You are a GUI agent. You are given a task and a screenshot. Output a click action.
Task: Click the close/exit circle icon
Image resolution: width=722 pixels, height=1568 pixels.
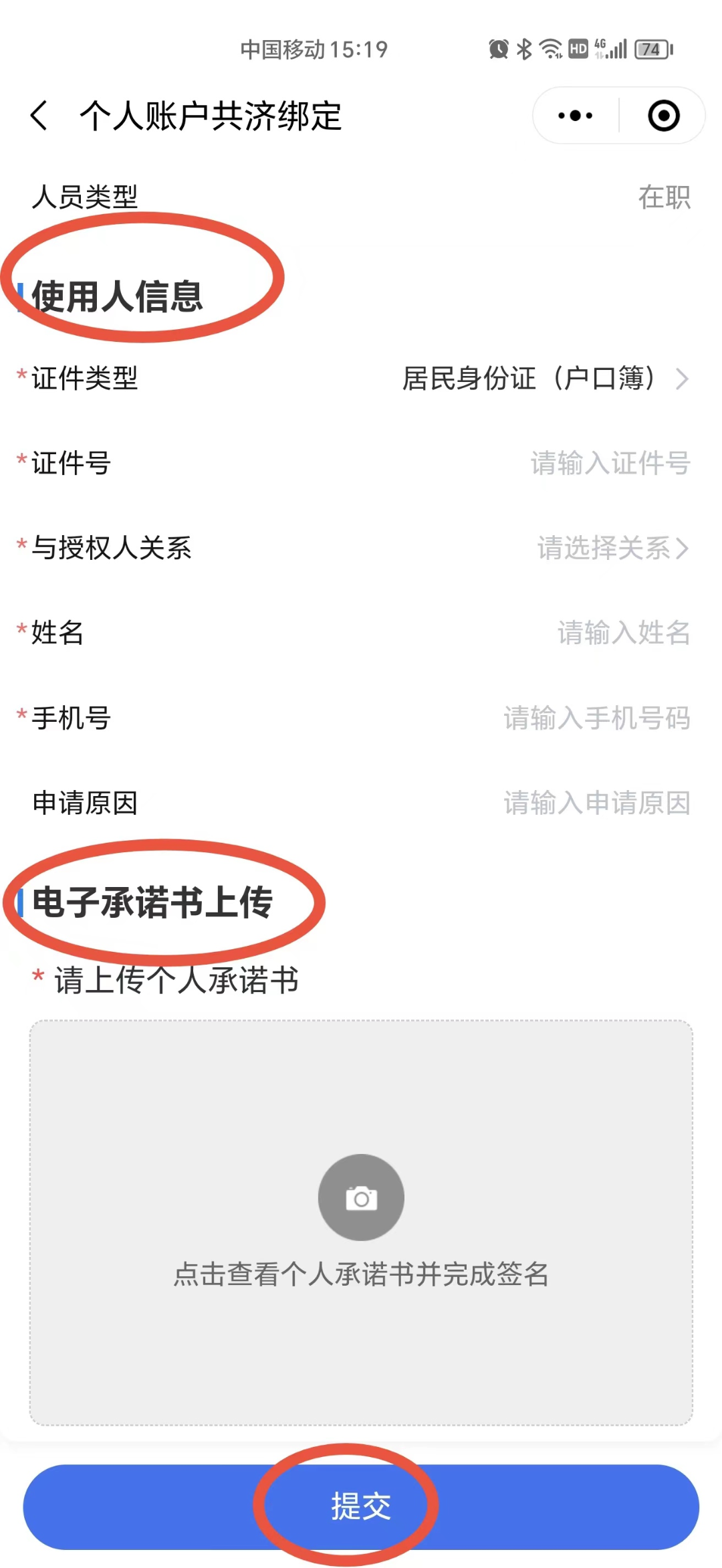coord(663,115)
